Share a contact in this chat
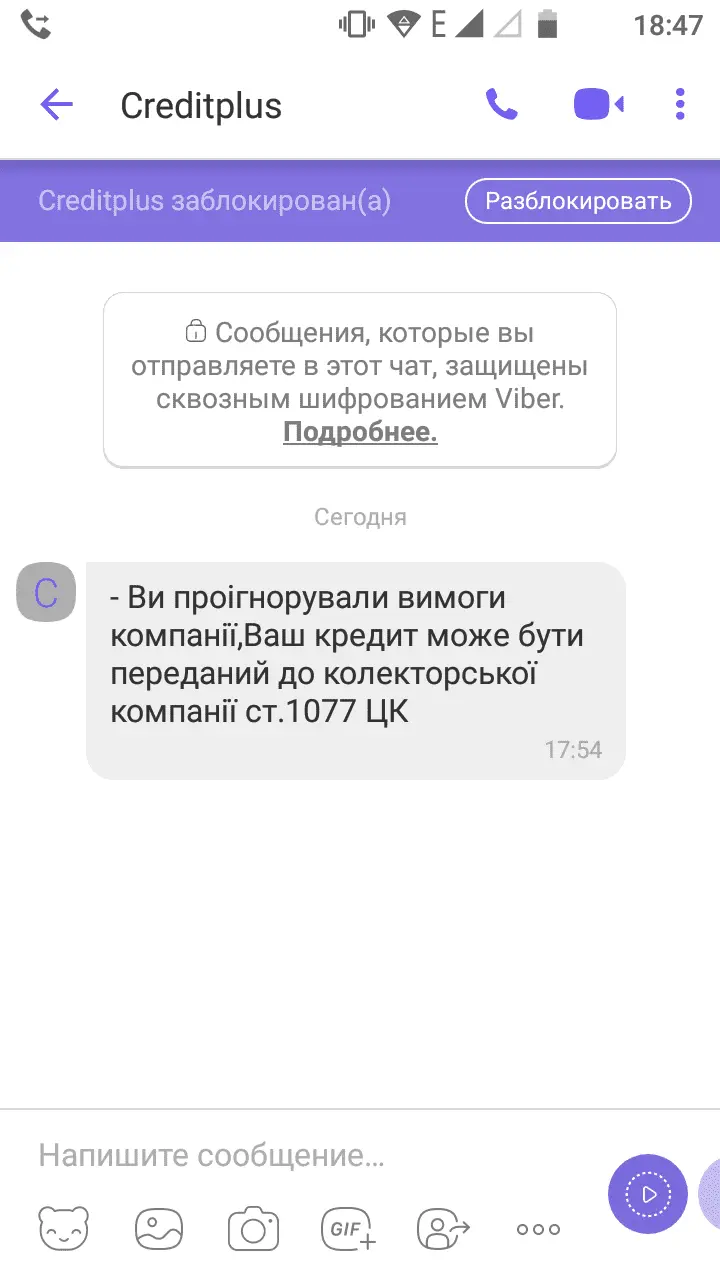 (443, 1228)
